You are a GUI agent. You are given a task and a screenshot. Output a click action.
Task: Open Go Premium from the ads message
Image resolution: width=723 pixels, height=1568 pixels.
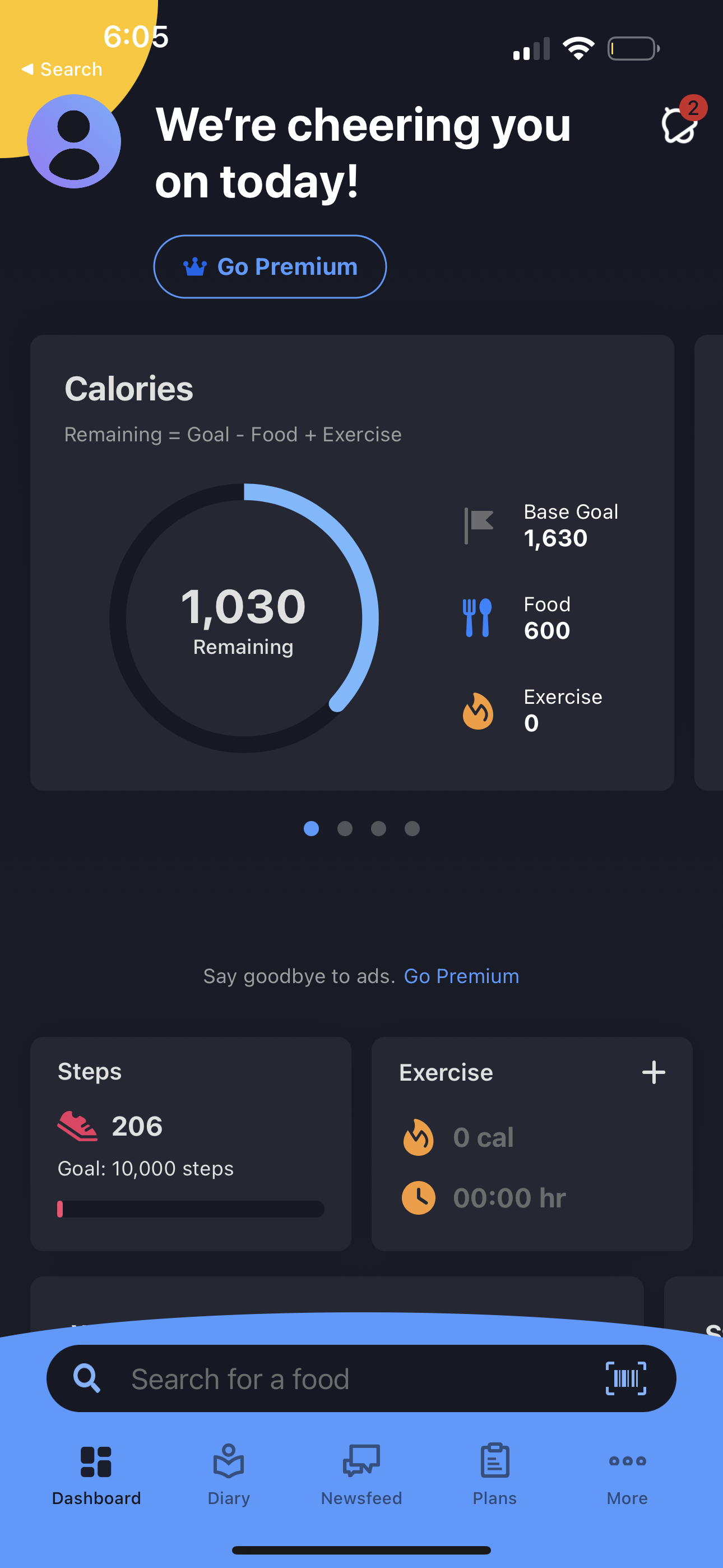coord(461,976)
